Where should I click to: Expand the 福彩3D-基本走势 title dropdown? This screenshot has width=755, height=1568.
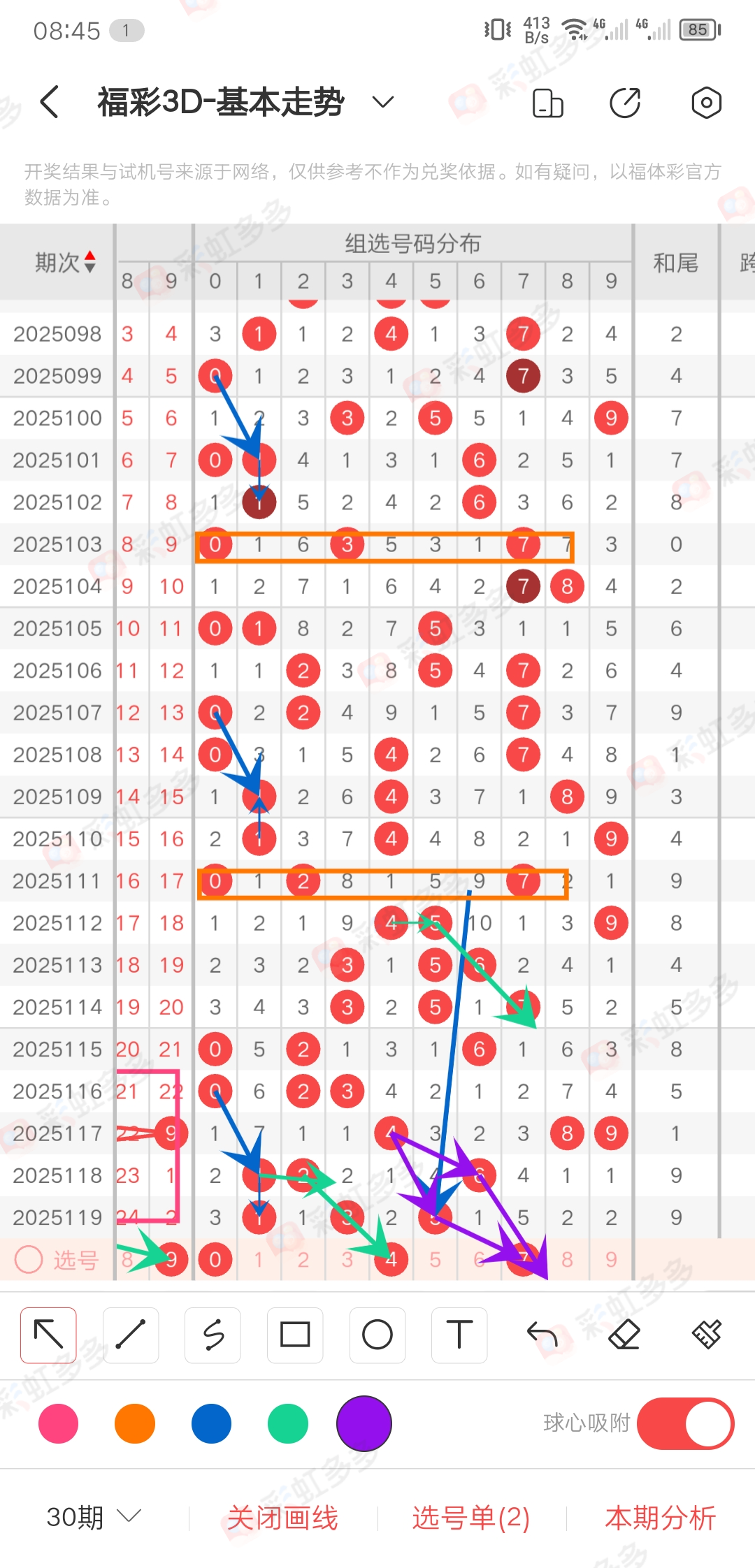point(382,103)
